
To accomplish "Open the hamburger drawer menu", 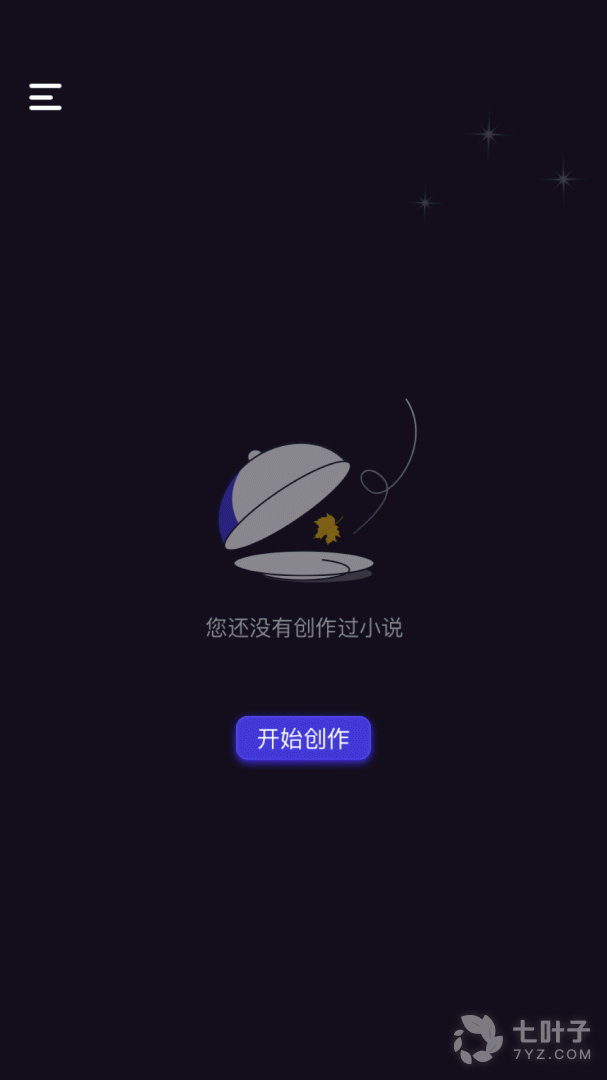I will click(x=46, y=97).
